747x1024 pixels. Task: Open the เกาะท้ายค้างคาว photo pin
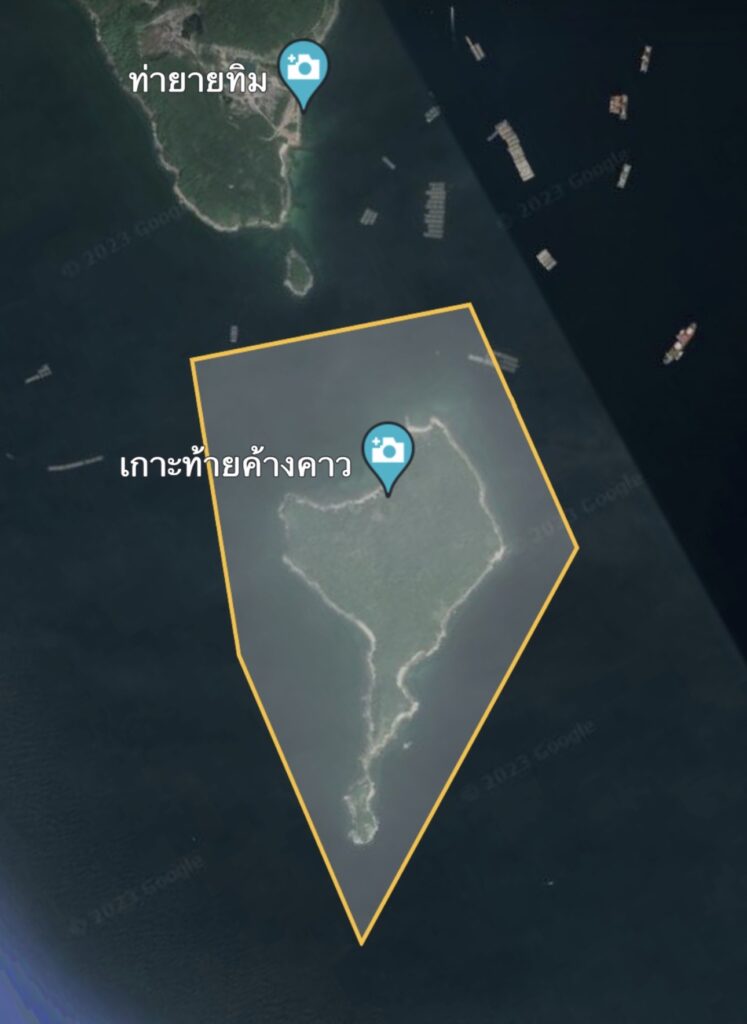(388, 452)
